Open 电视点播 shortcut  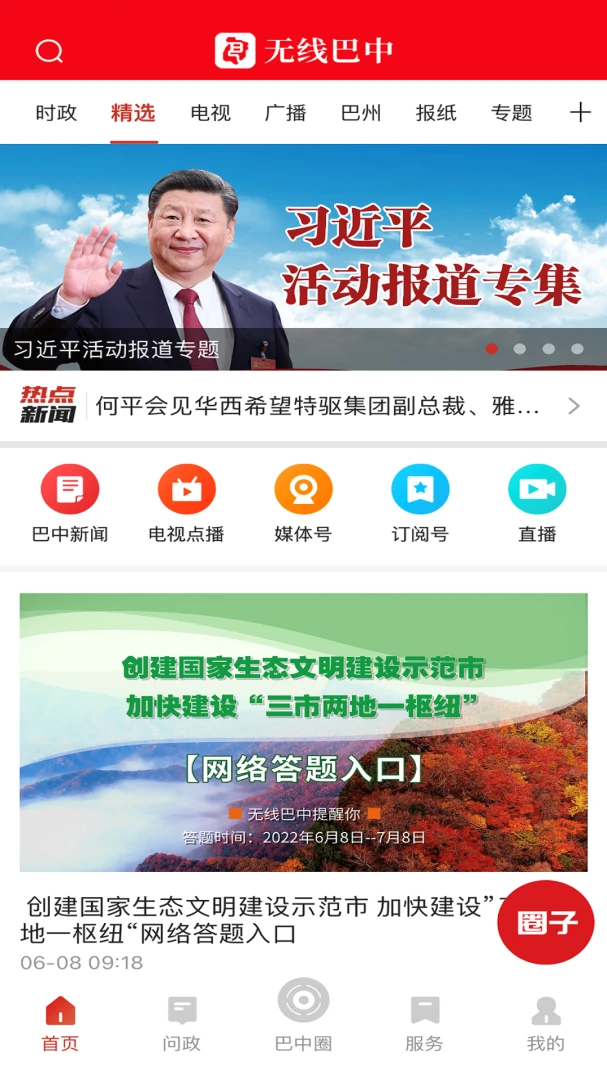[187, 503]
